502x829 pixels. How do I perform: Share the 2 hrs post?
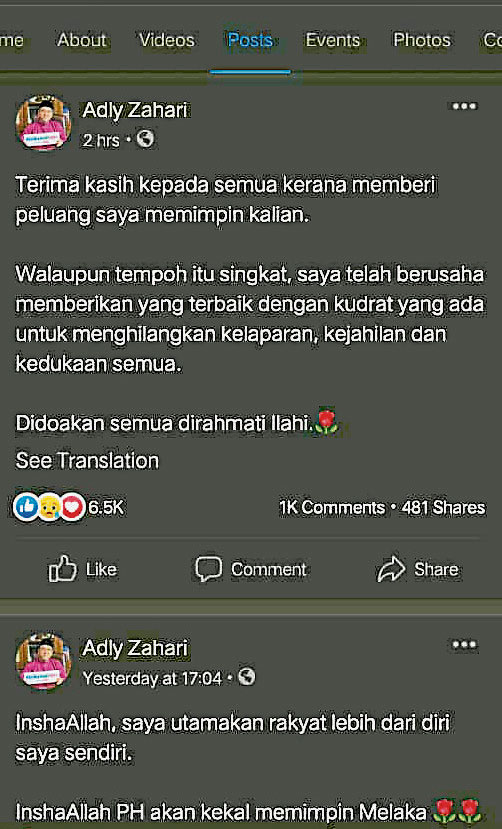click(x=417, y=569)
